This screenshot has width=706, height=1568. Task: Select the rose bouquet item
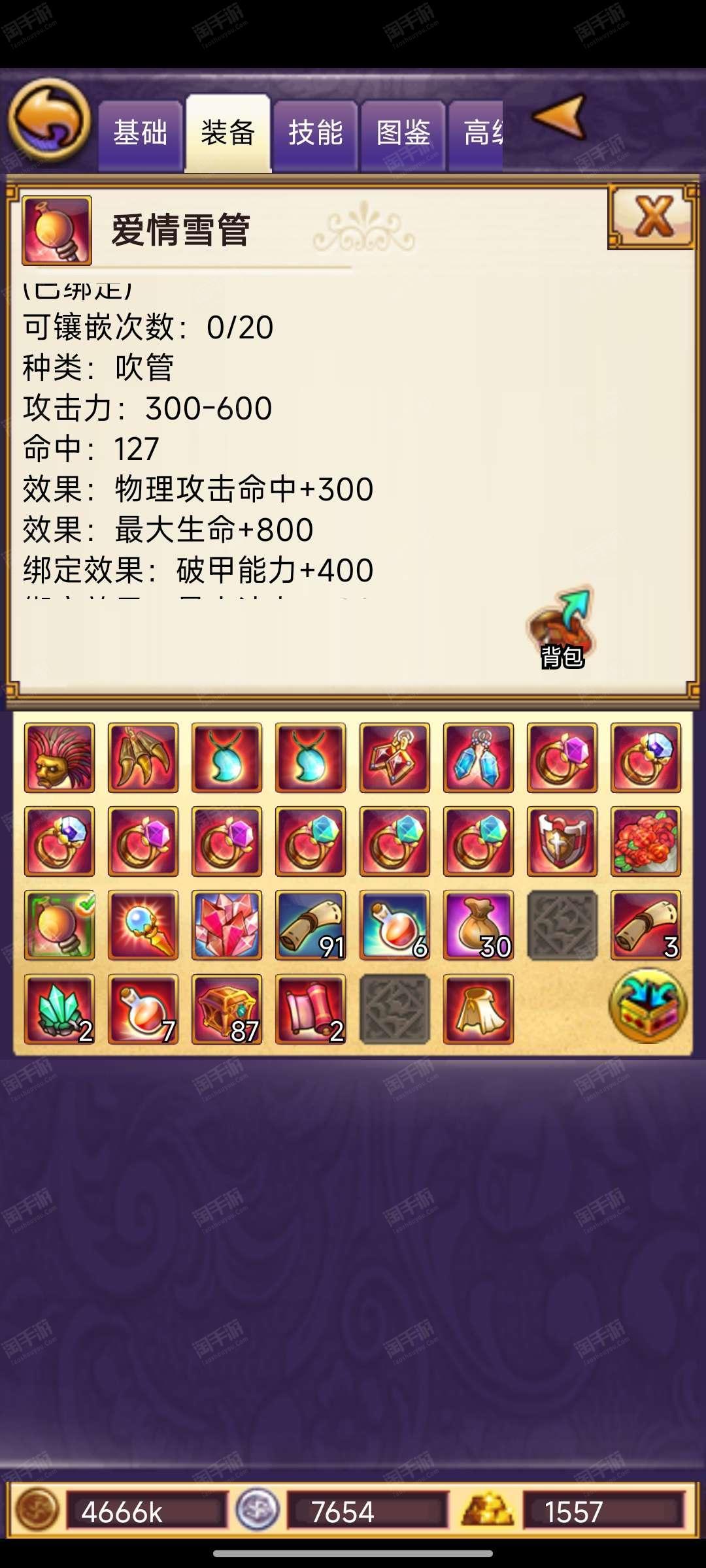pyautogui.click(x=646, y=841)
